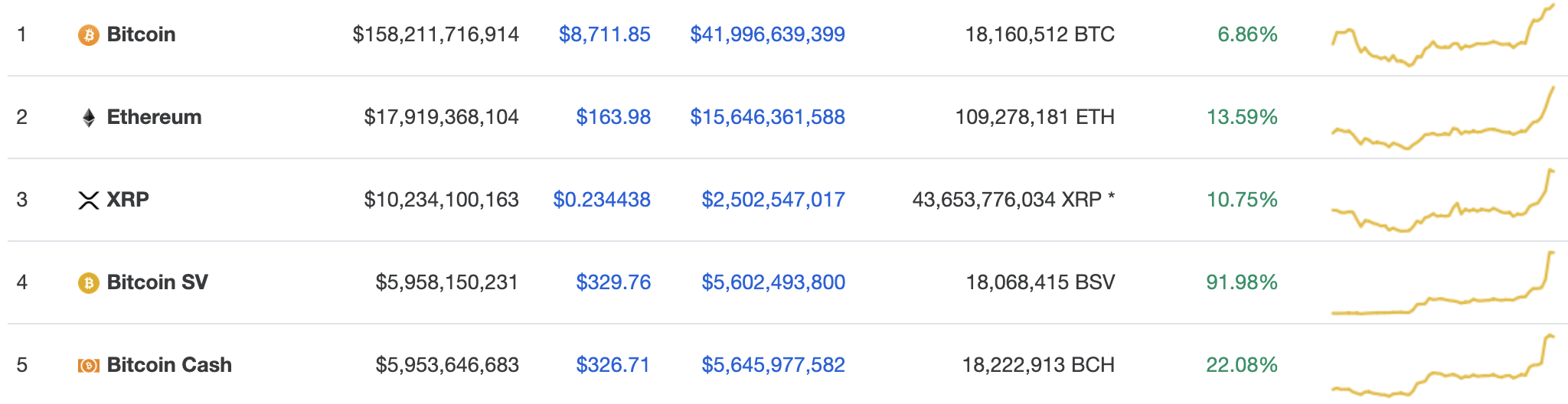The image size is (1568, 404).
Task: Open Bitcoin's $41,996,639,399 volume link
Action: [767, 34]
